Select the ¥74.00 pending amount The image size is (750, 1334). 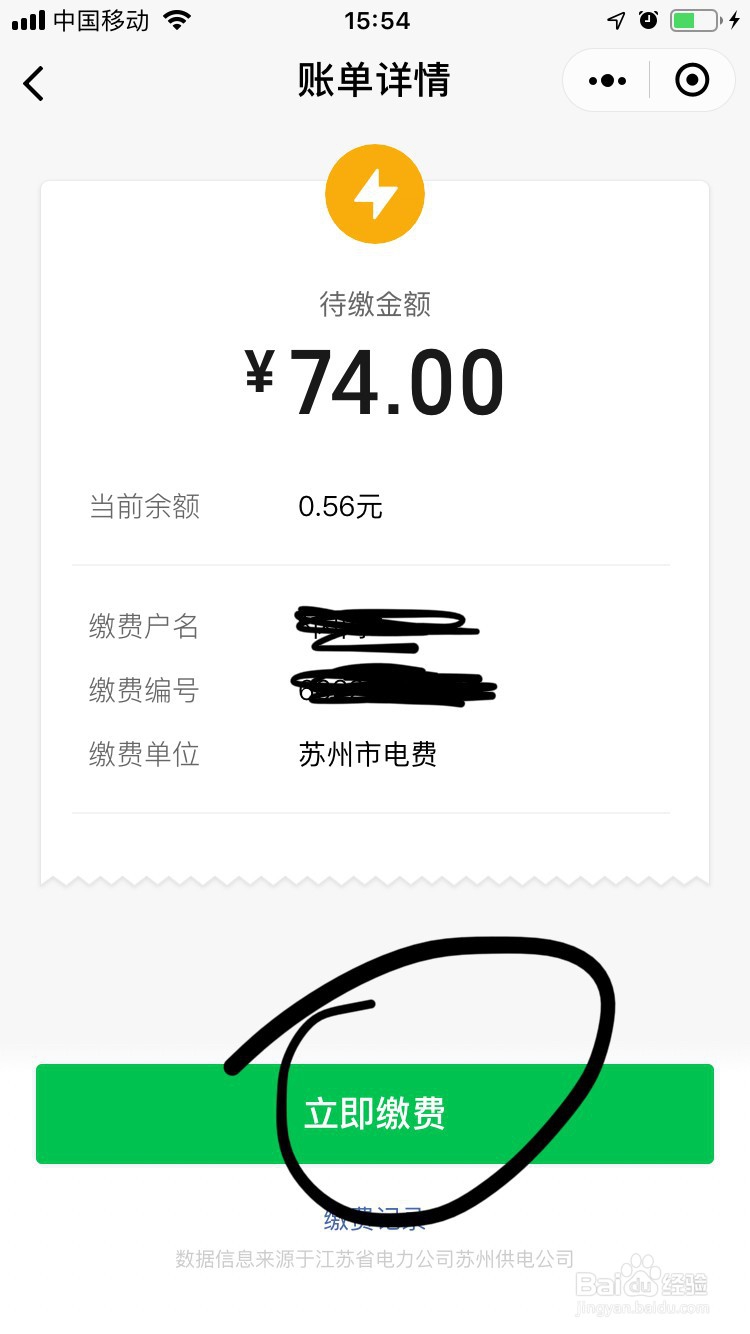375,380
